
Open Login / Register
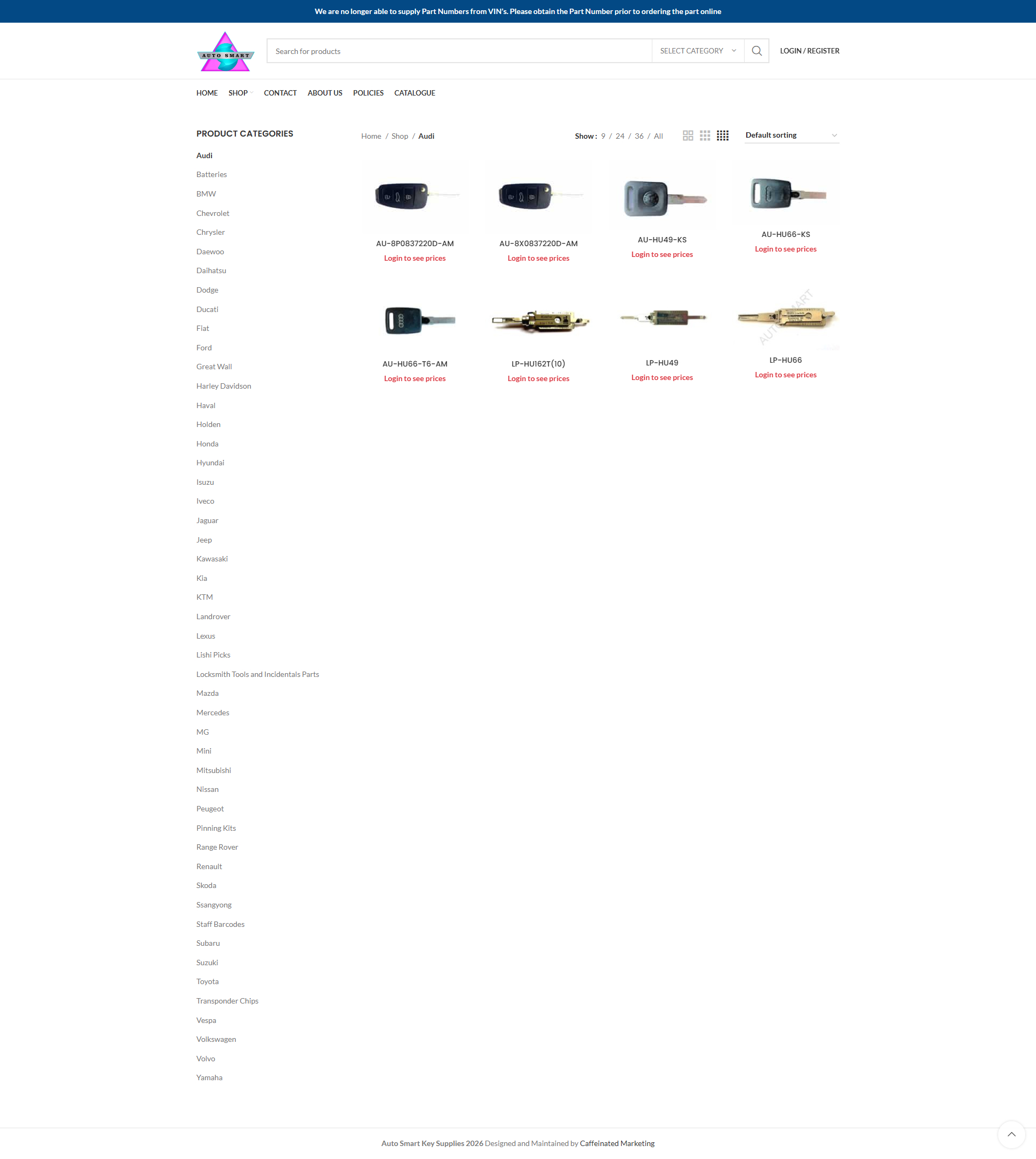[x=809, y=51]
